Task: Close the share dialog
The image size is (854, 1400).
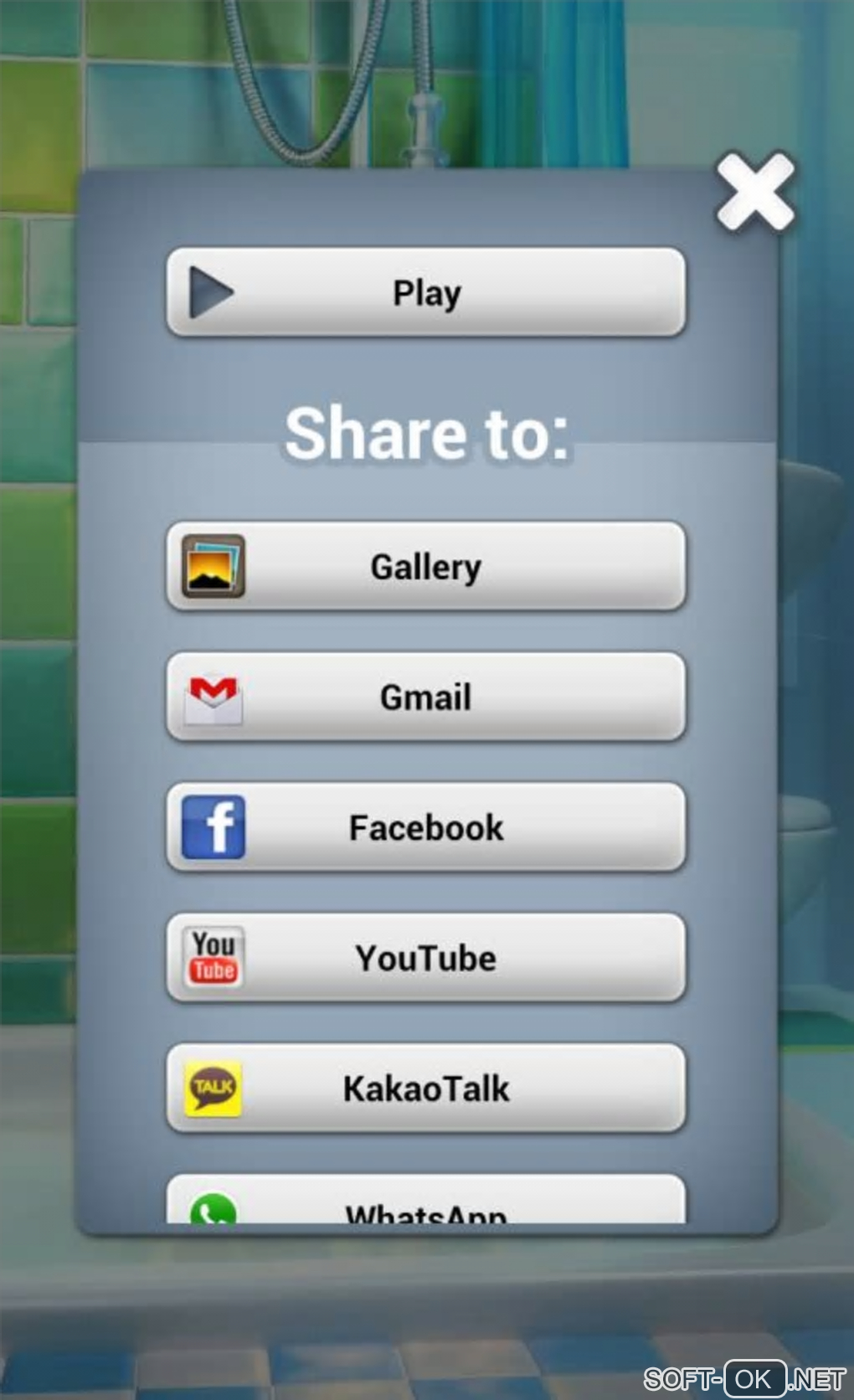Action: (754, 192)
